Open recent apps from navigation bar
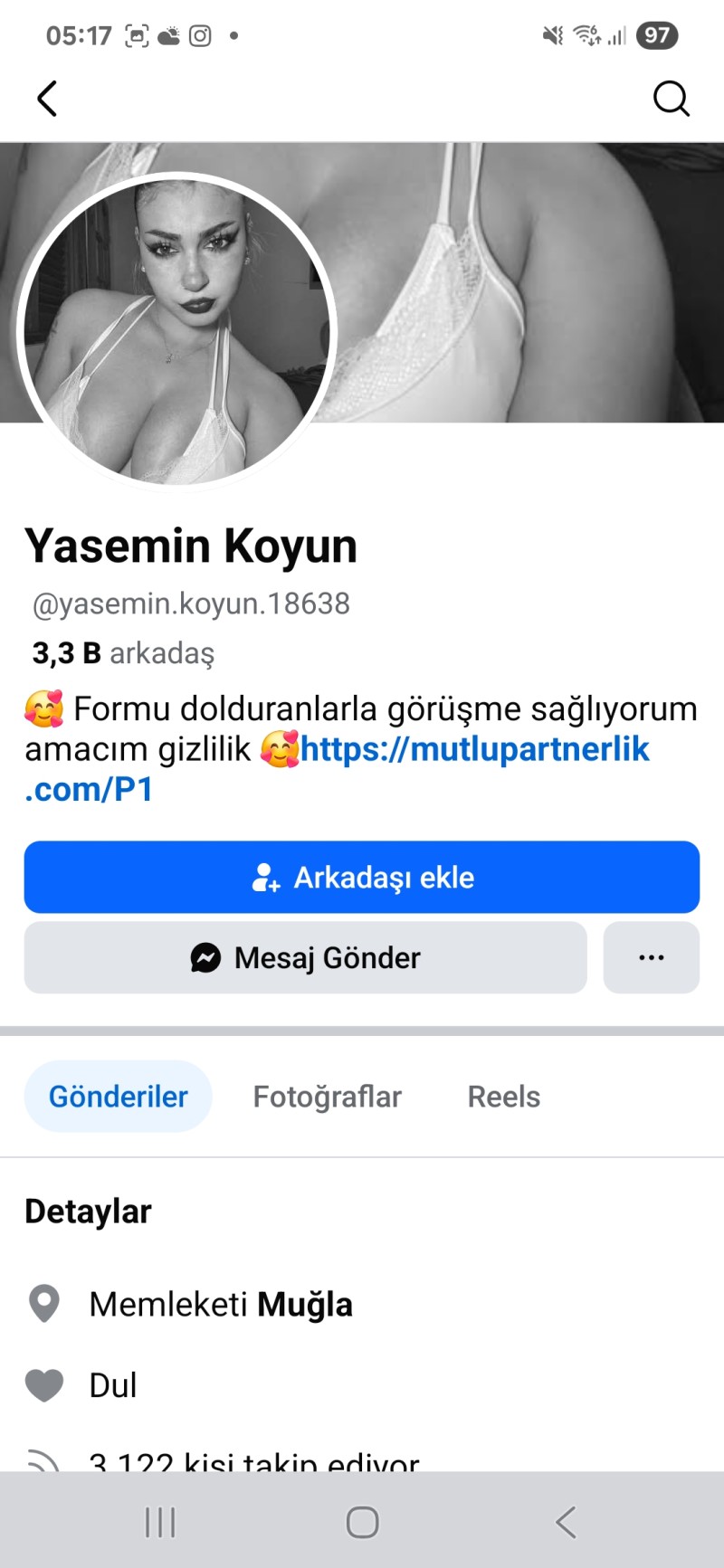724x1568 pixels. coord(160,1522)
